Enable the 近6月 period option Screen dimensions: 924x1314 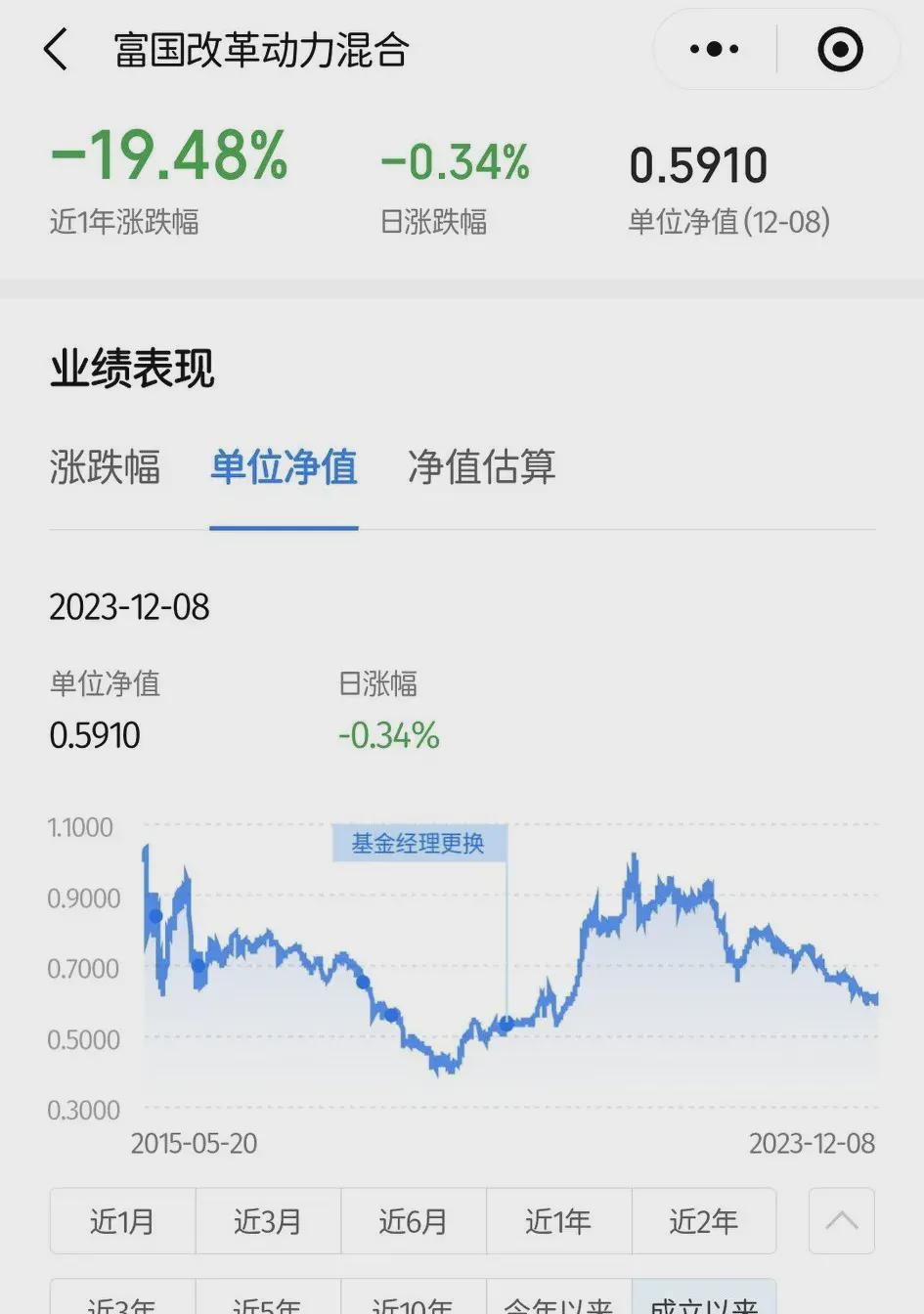[414, 1221]
